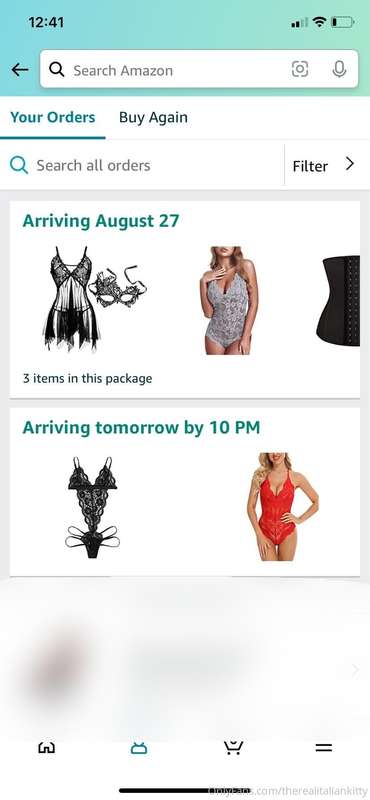Open the Search Amazon field
This screenshot has width=370, height=800.
click(x=168, y=69)
